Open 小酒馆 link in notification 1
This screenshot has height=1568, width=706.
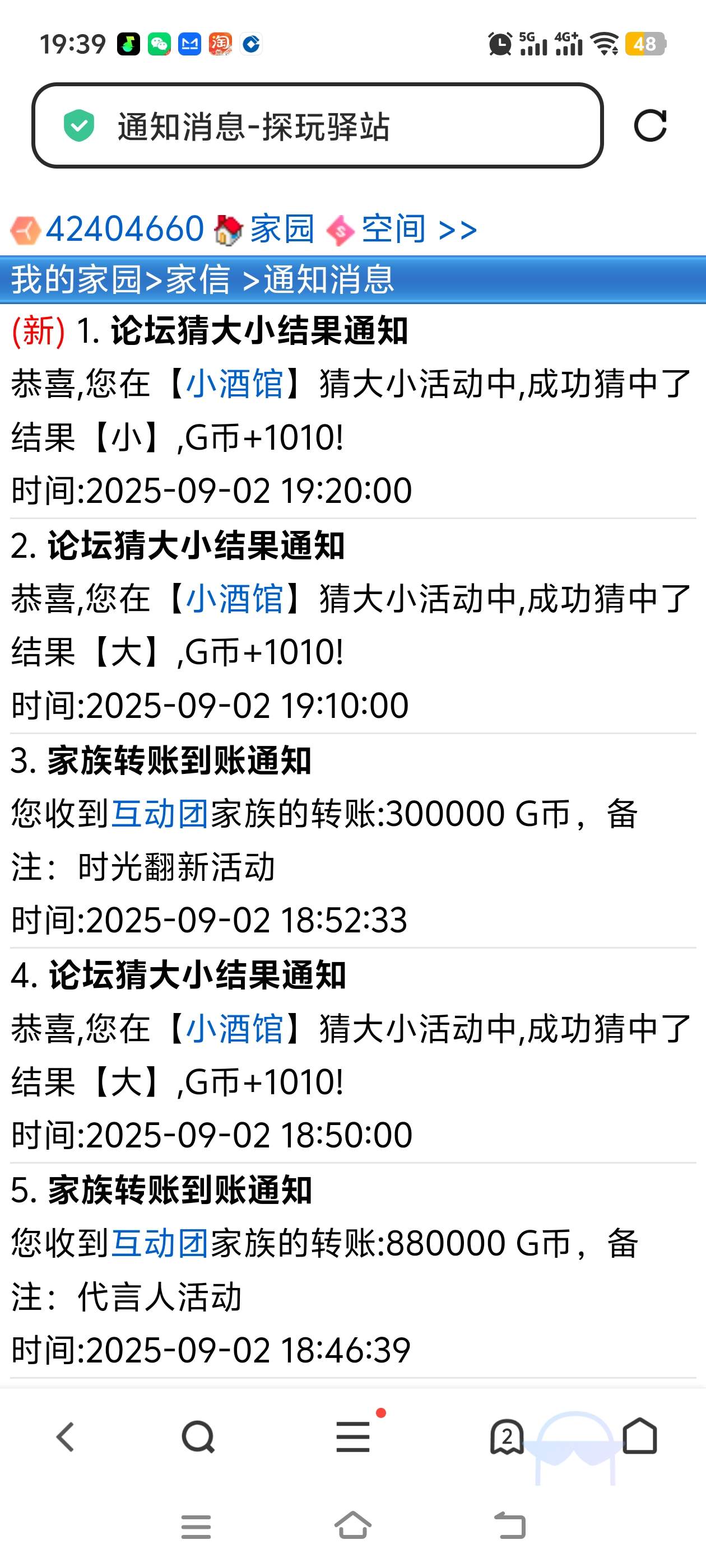[x=235, y=384]
